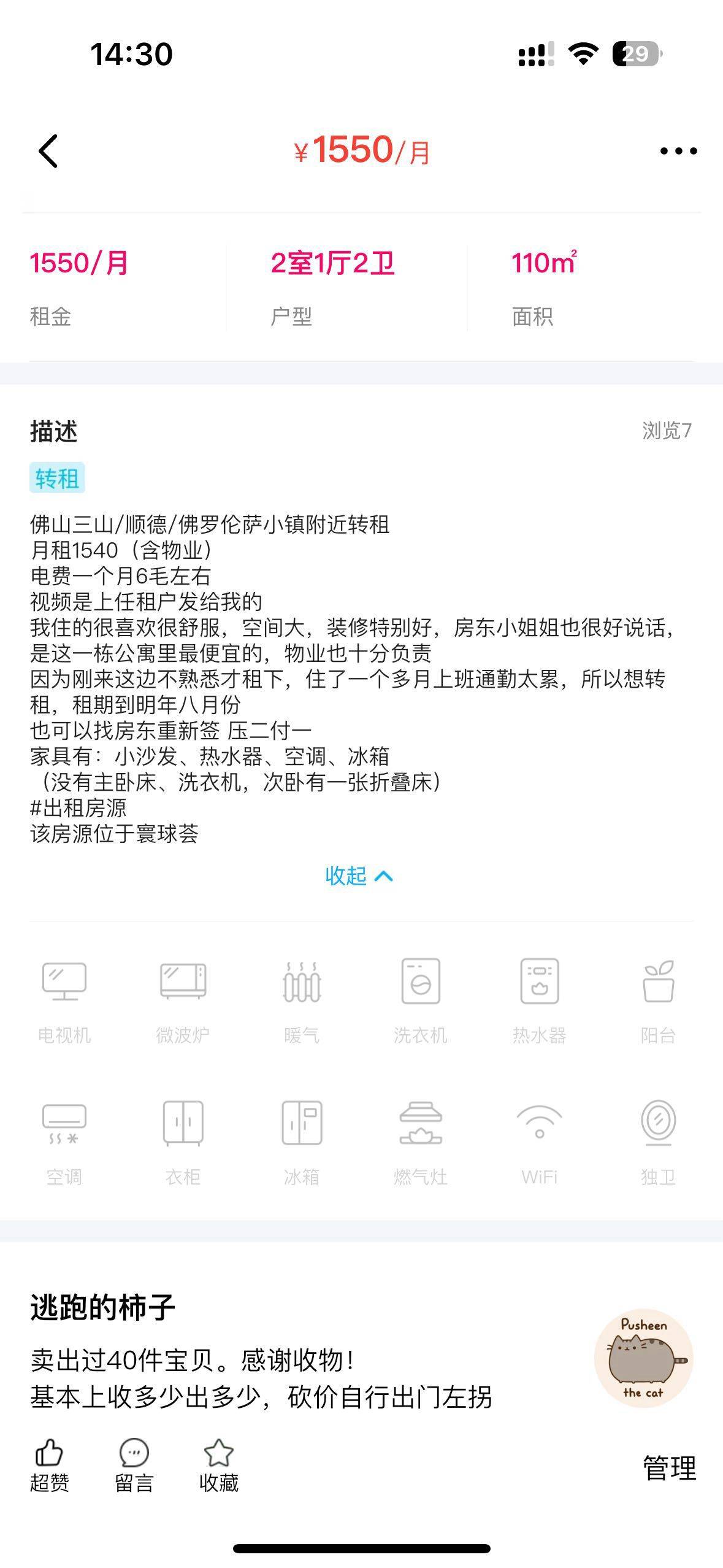Open seller Pusheen cat avatar

point(643,1358)
